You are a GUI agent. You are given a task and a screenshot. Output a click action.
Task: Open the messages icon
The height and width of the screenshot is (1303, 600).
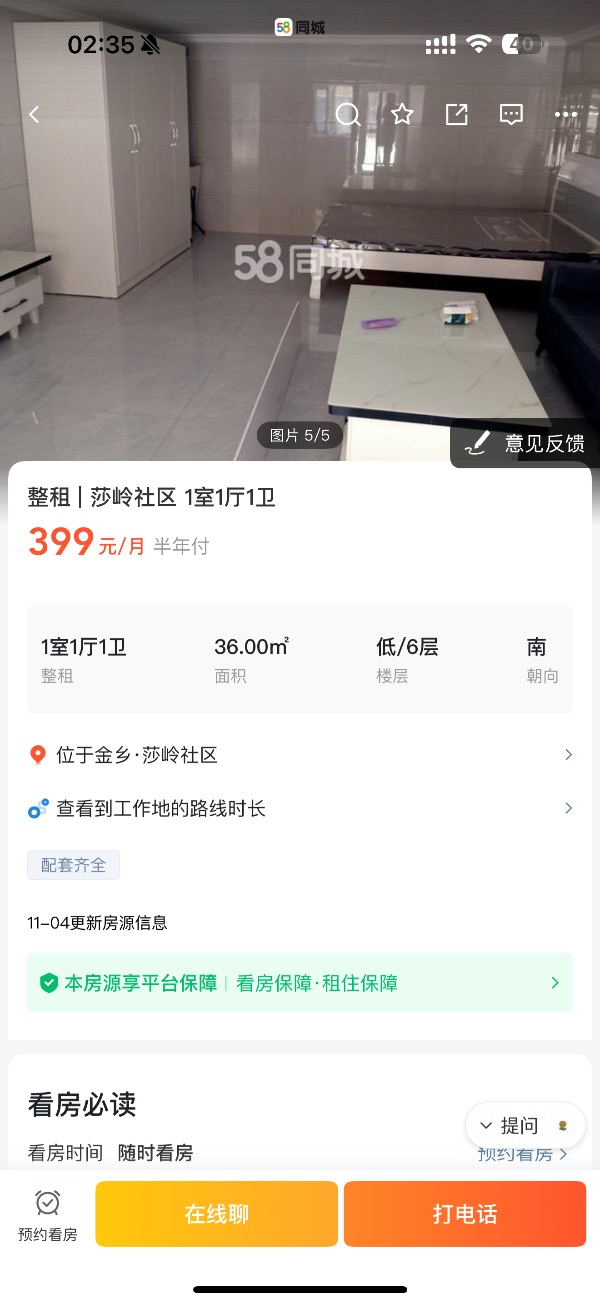(511, 115)
